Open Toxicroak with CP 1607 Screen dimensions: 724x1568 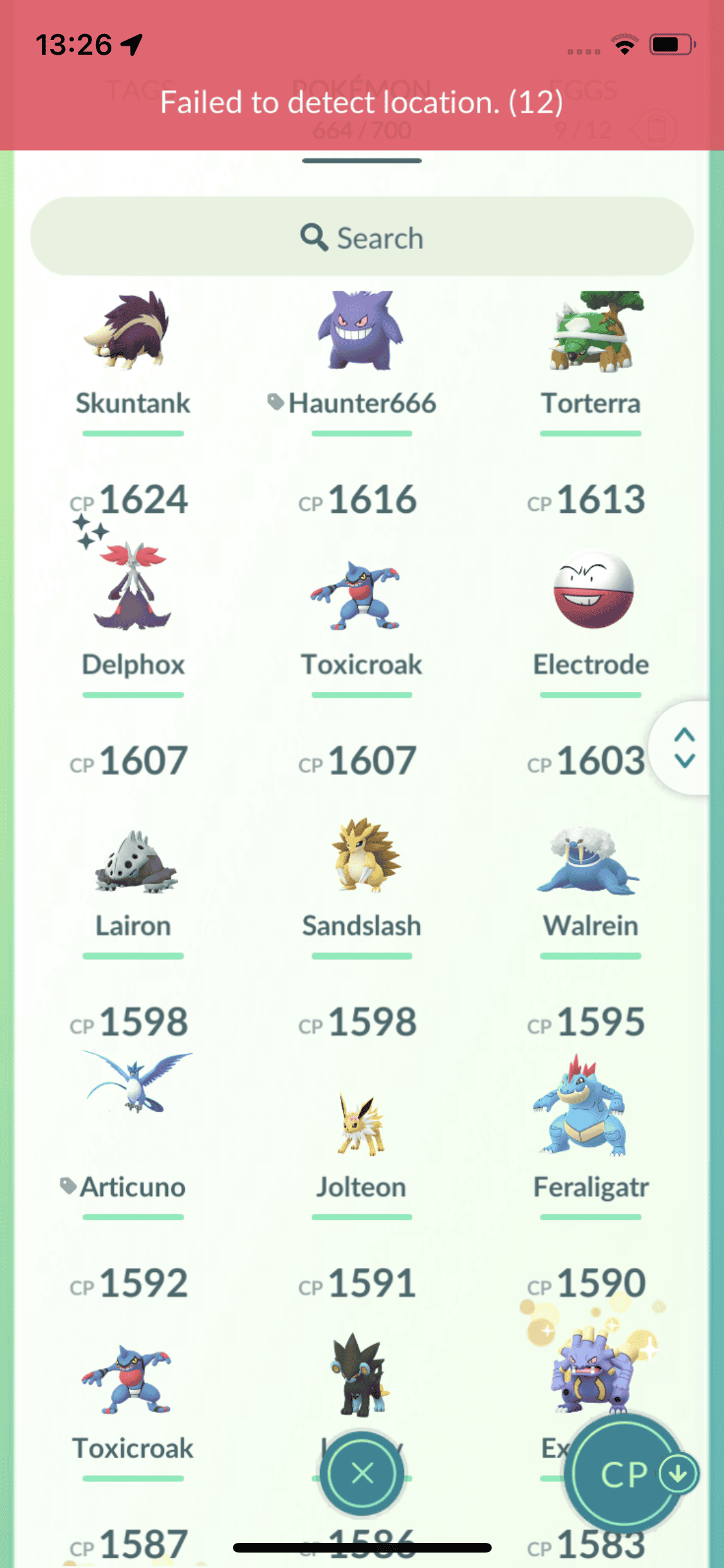click(x=362, y=595)
